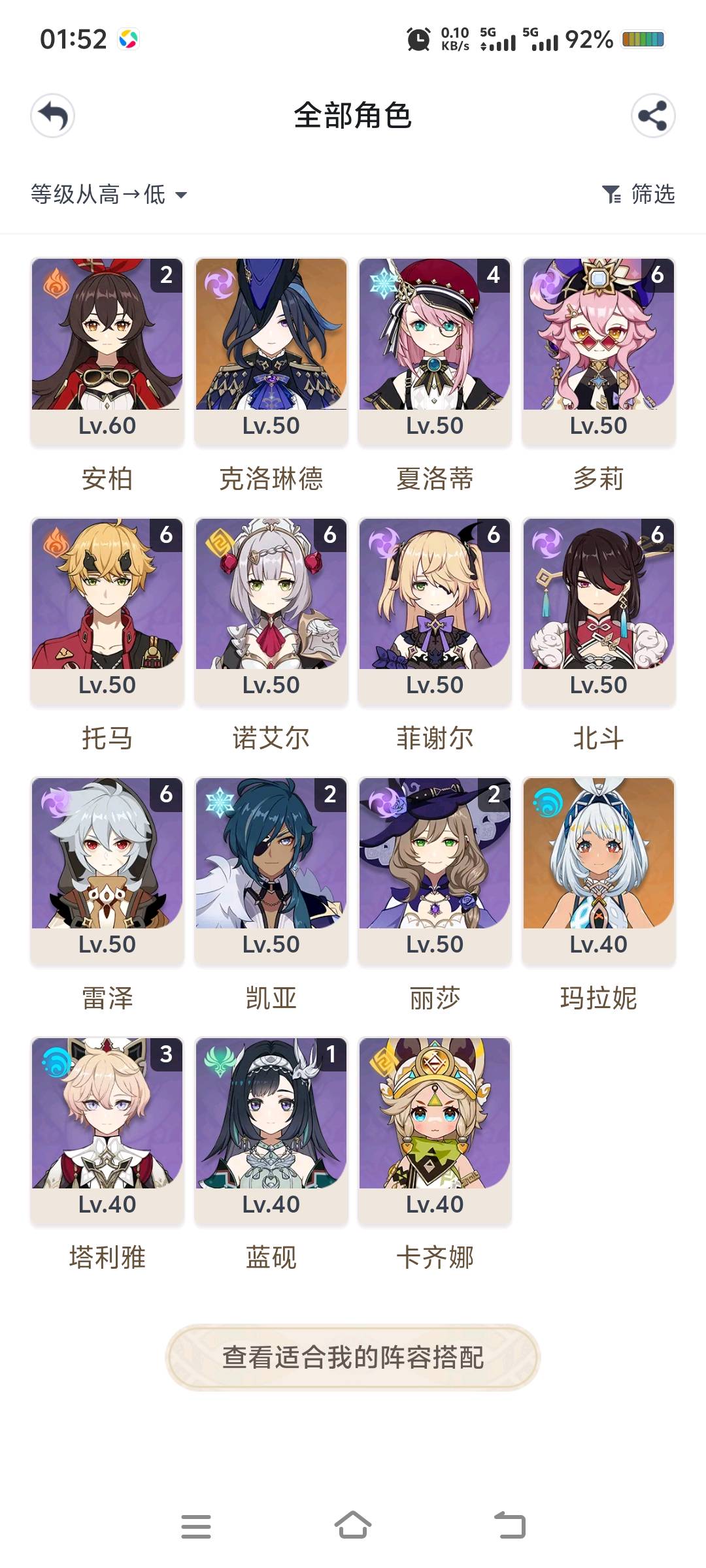Open the 筛选 filter

[x=639, y=194]
